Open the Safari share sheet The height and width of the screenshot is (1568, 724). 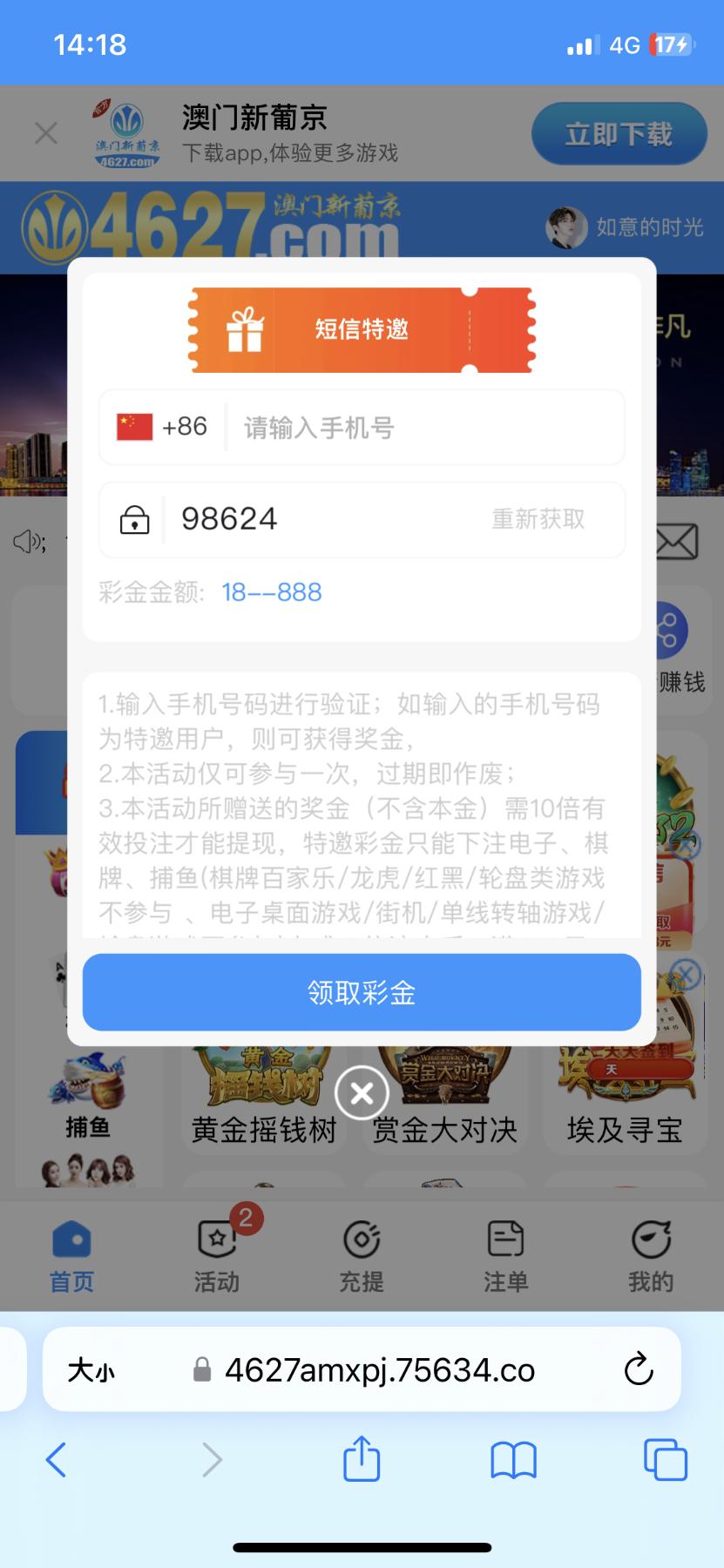[362, 1458]
